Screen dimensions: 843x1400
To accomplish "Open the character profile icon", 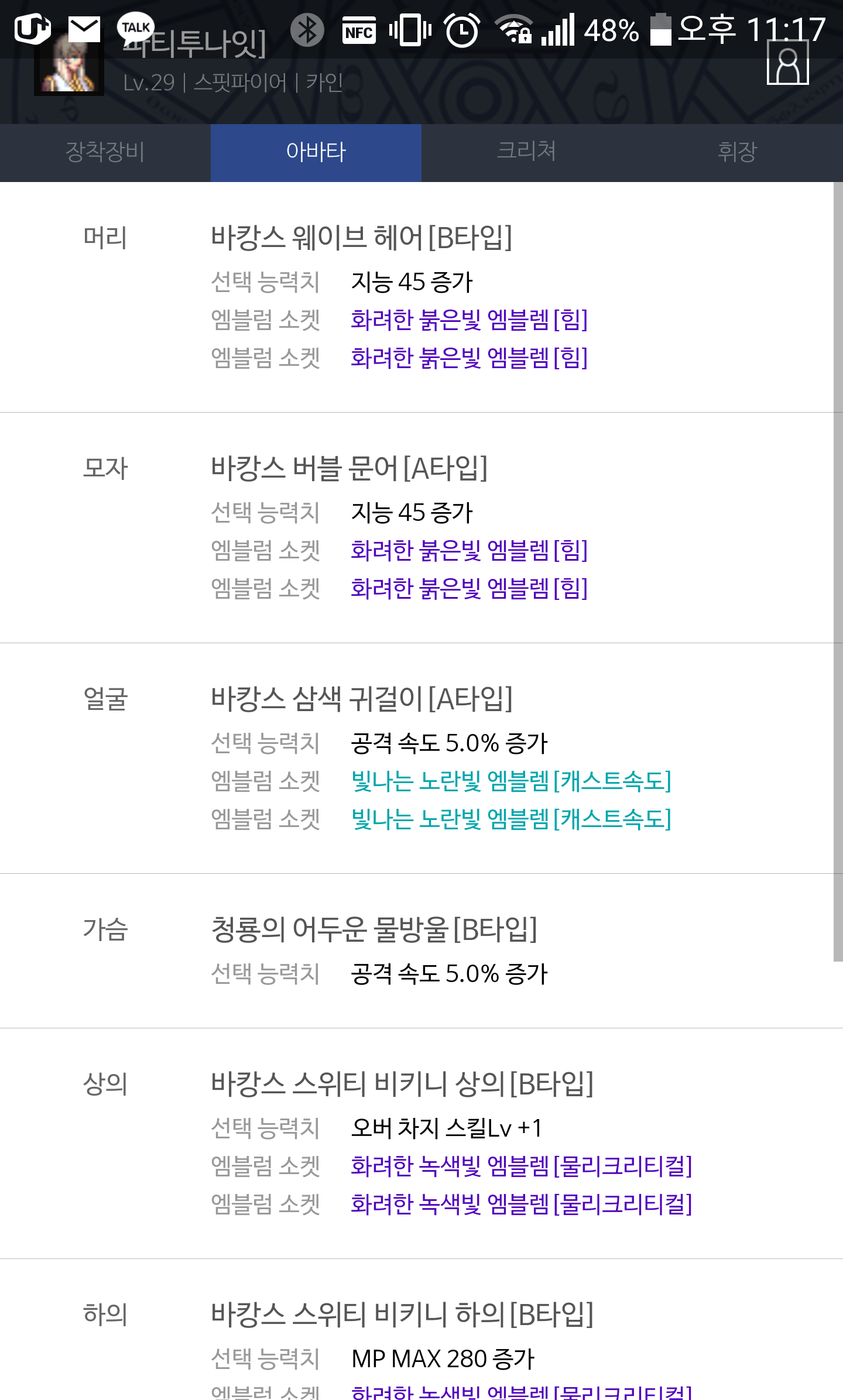I will pyautogui.click(x=787, y=63).
